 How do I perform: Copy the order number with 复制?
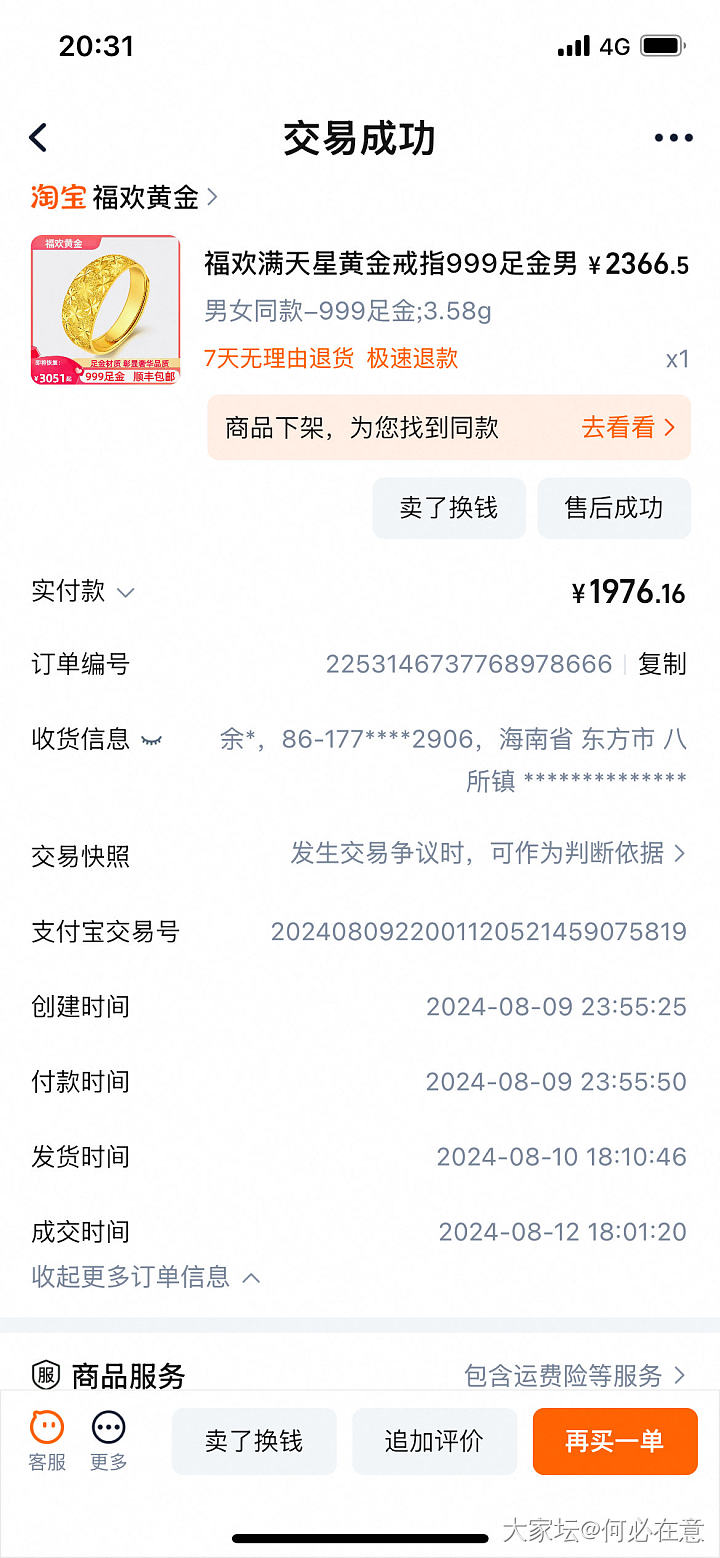[662, 664]
